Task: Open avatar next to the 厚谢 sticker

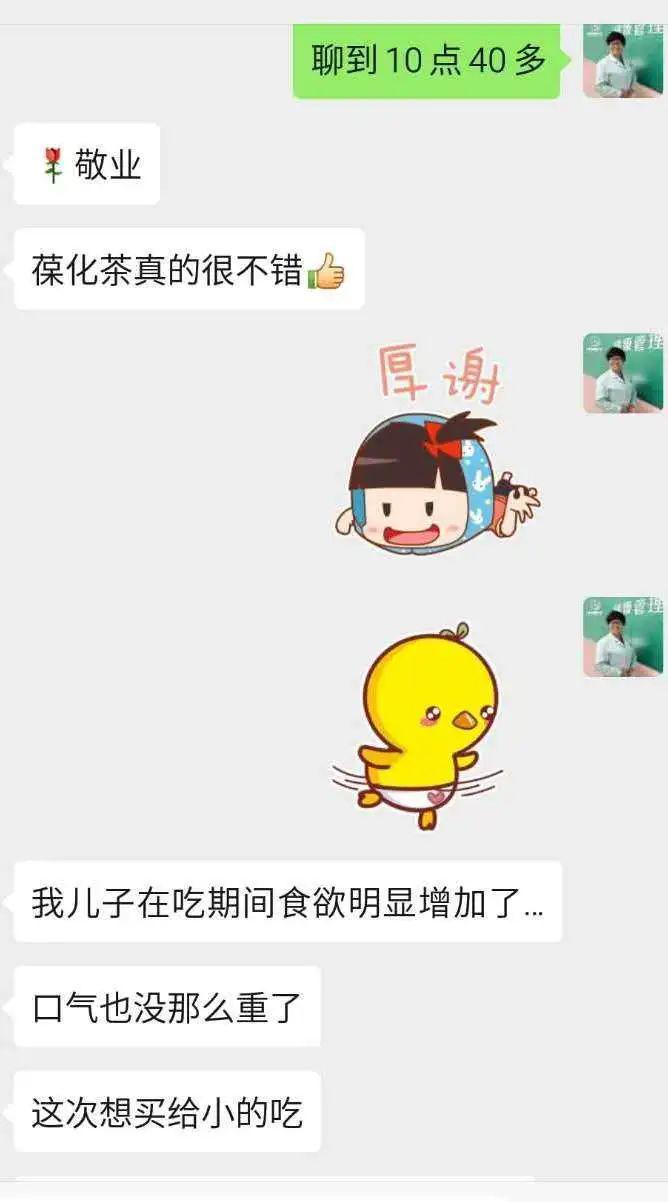Action: 623,373
